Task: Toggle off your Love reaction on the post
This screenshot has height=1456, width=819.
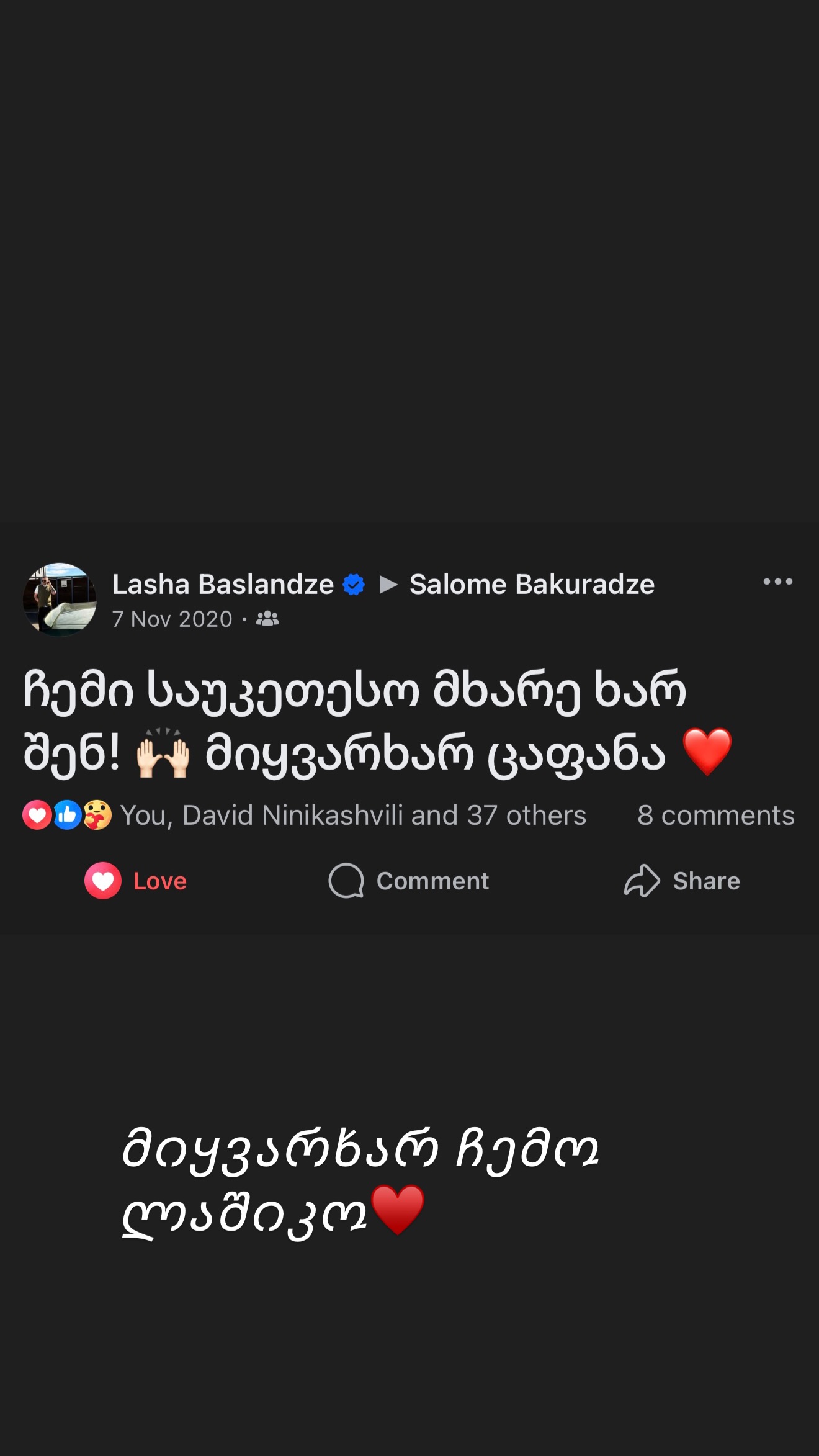Action: pyautogui.click(x=135, y=880)
